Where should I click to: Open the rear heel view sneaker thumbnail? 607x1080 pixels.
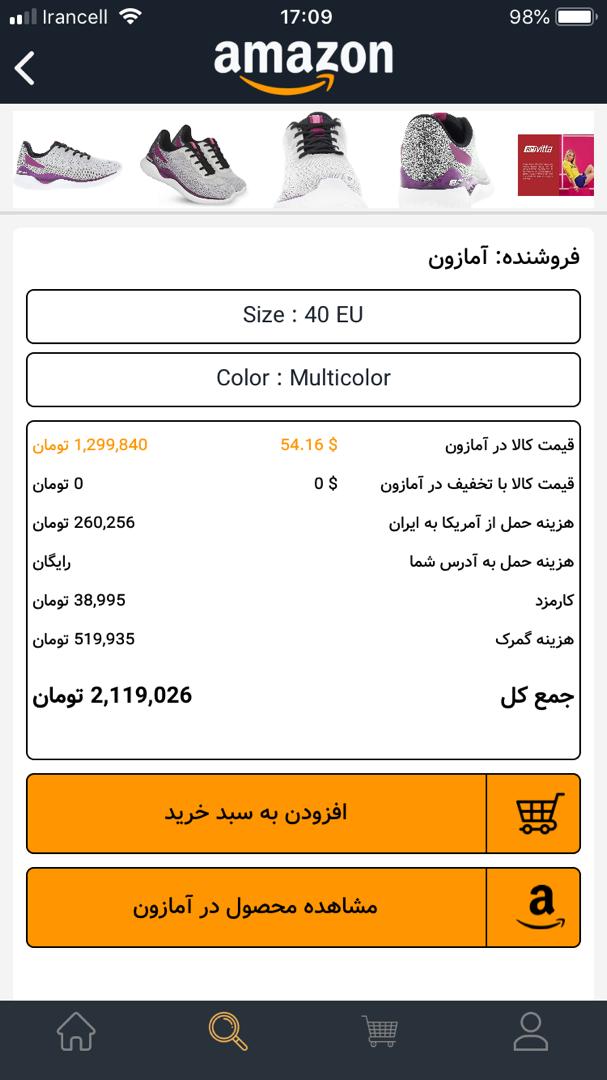(444, 160)
